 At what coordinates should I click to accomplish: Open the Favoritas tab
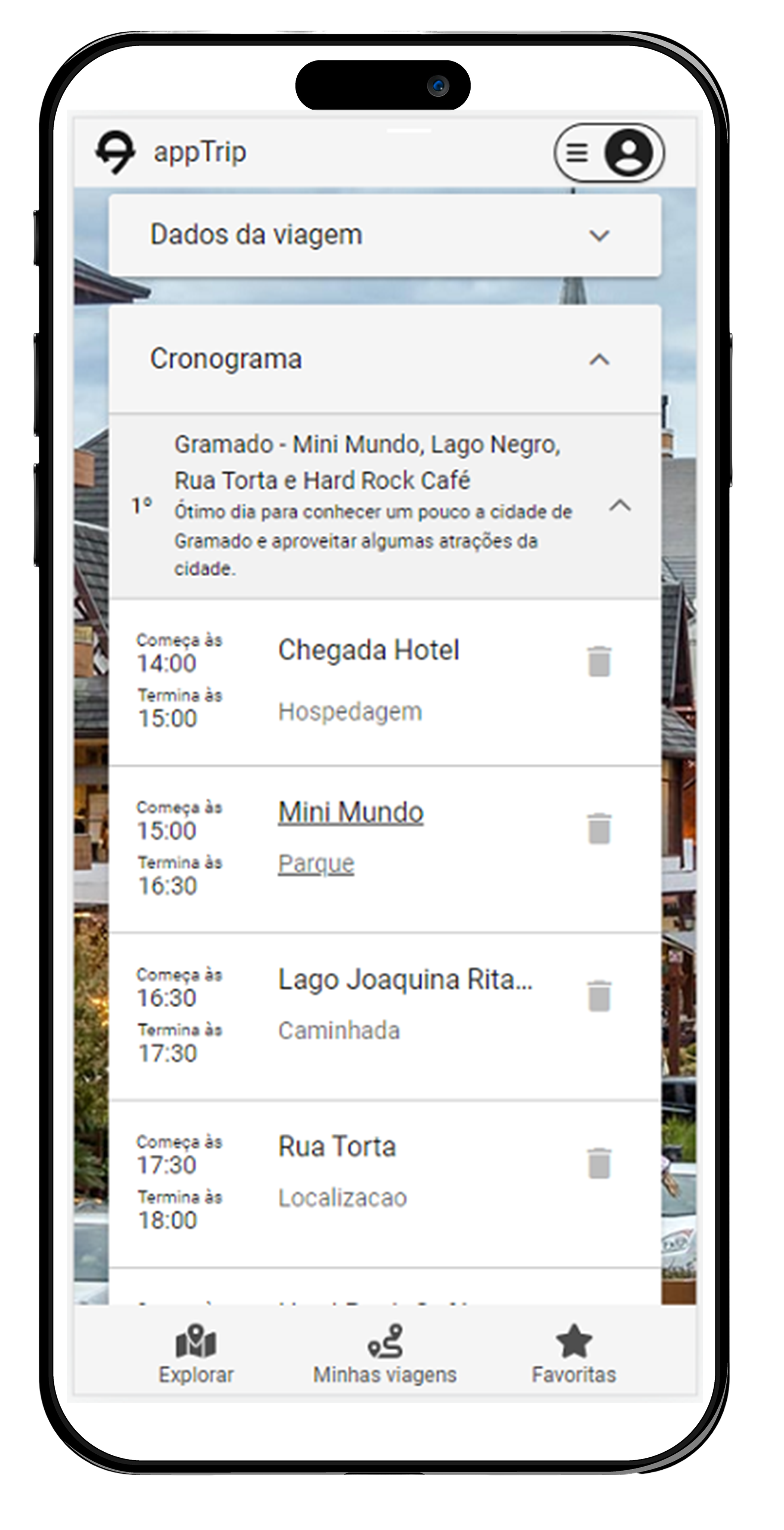tap(574, 1354)
